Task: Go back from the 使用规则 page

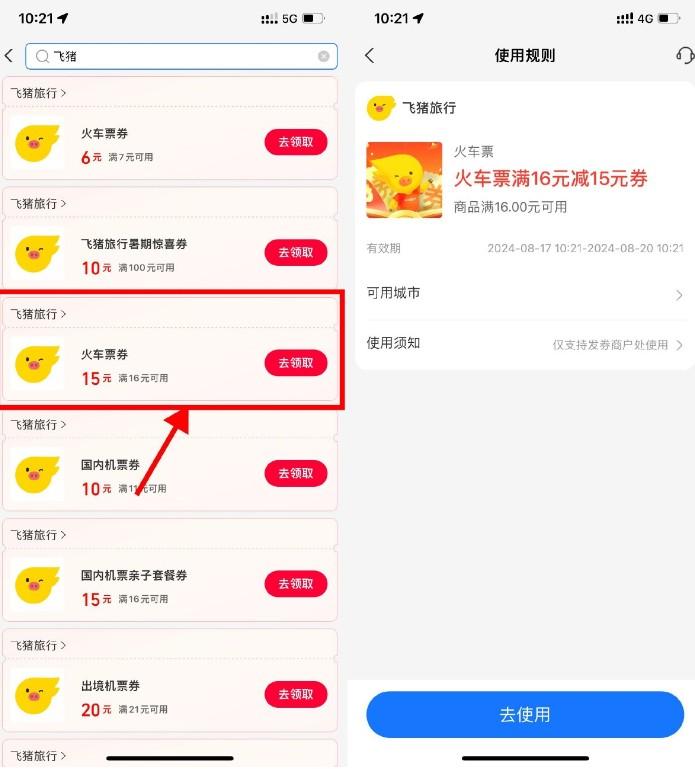Action: 369,56
